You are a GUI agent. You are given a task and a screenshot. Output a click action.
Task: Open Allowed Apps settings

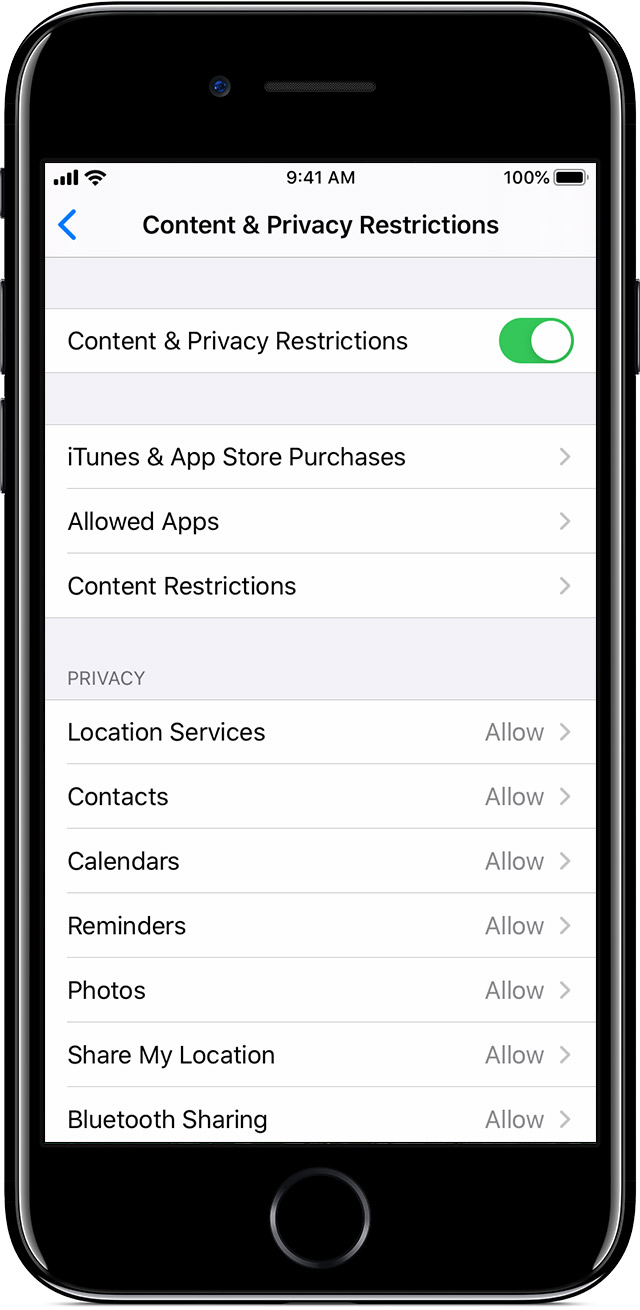pos(320,522)
